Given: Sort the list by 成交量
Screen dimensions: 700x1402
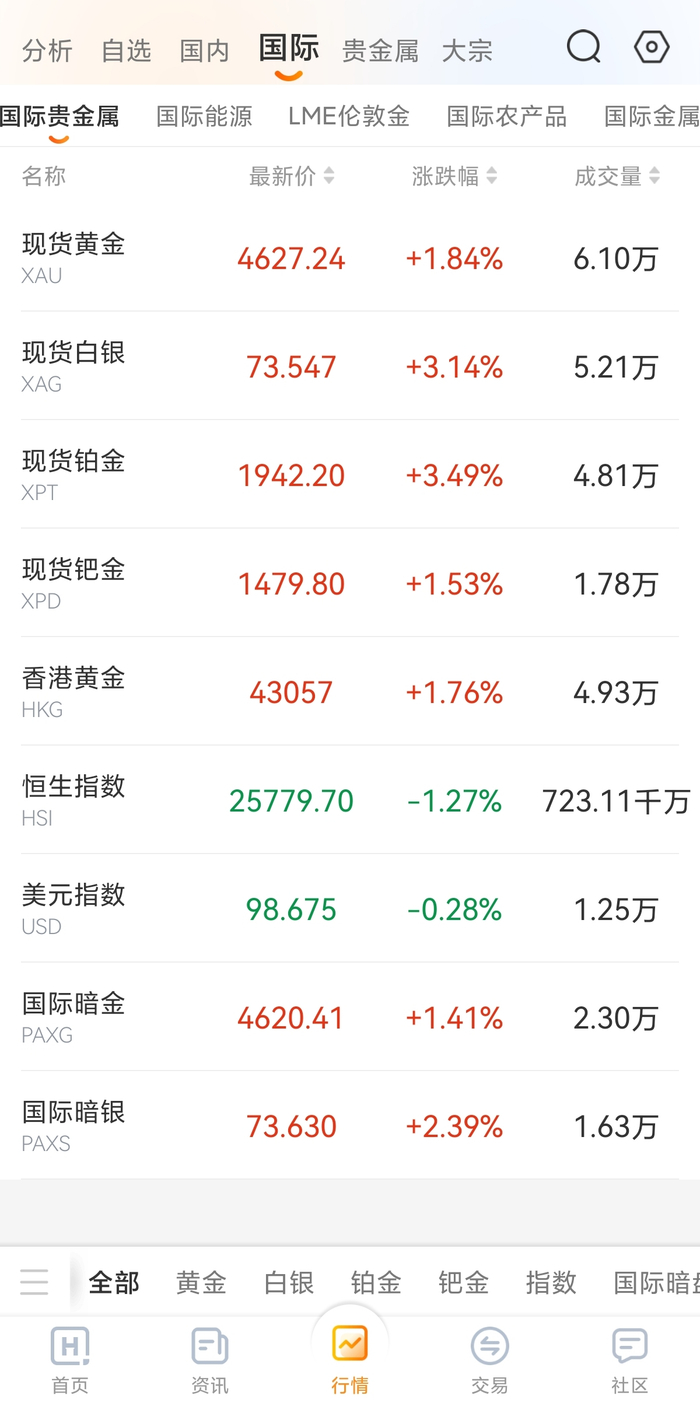Looking at the screenshot, I should pos(617,177).
